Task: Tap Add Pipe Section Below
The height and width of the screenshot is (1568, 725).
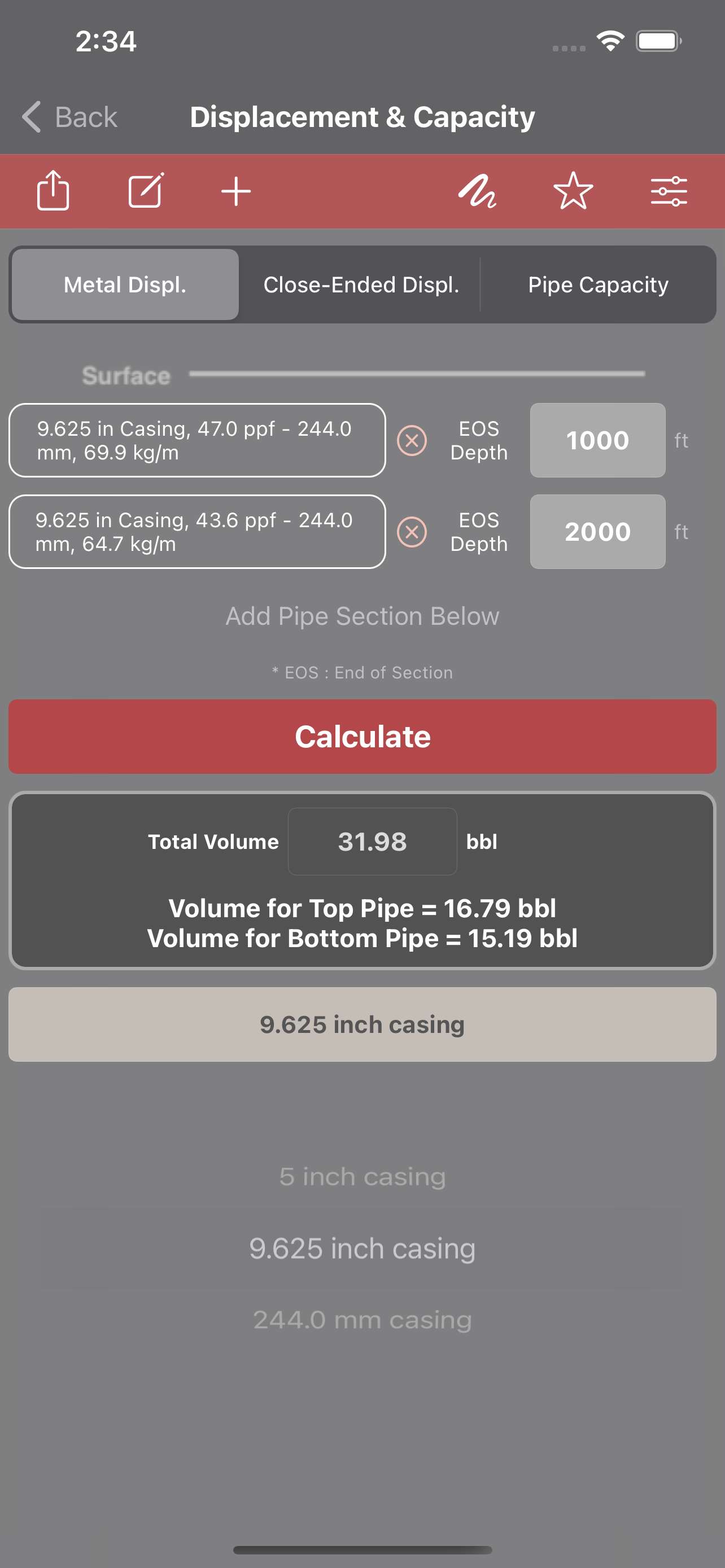Action: point(362,616)
